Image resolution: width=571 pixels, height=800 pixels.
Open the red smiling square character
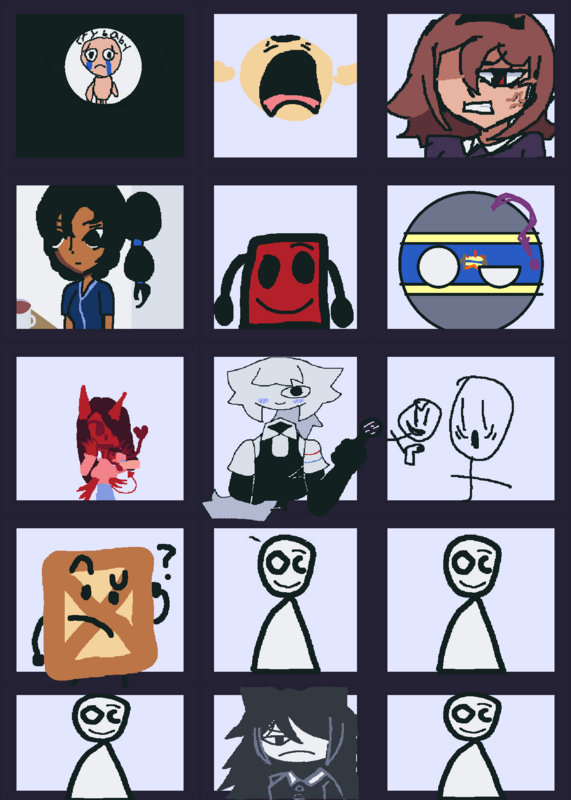[x=285, y=257]
